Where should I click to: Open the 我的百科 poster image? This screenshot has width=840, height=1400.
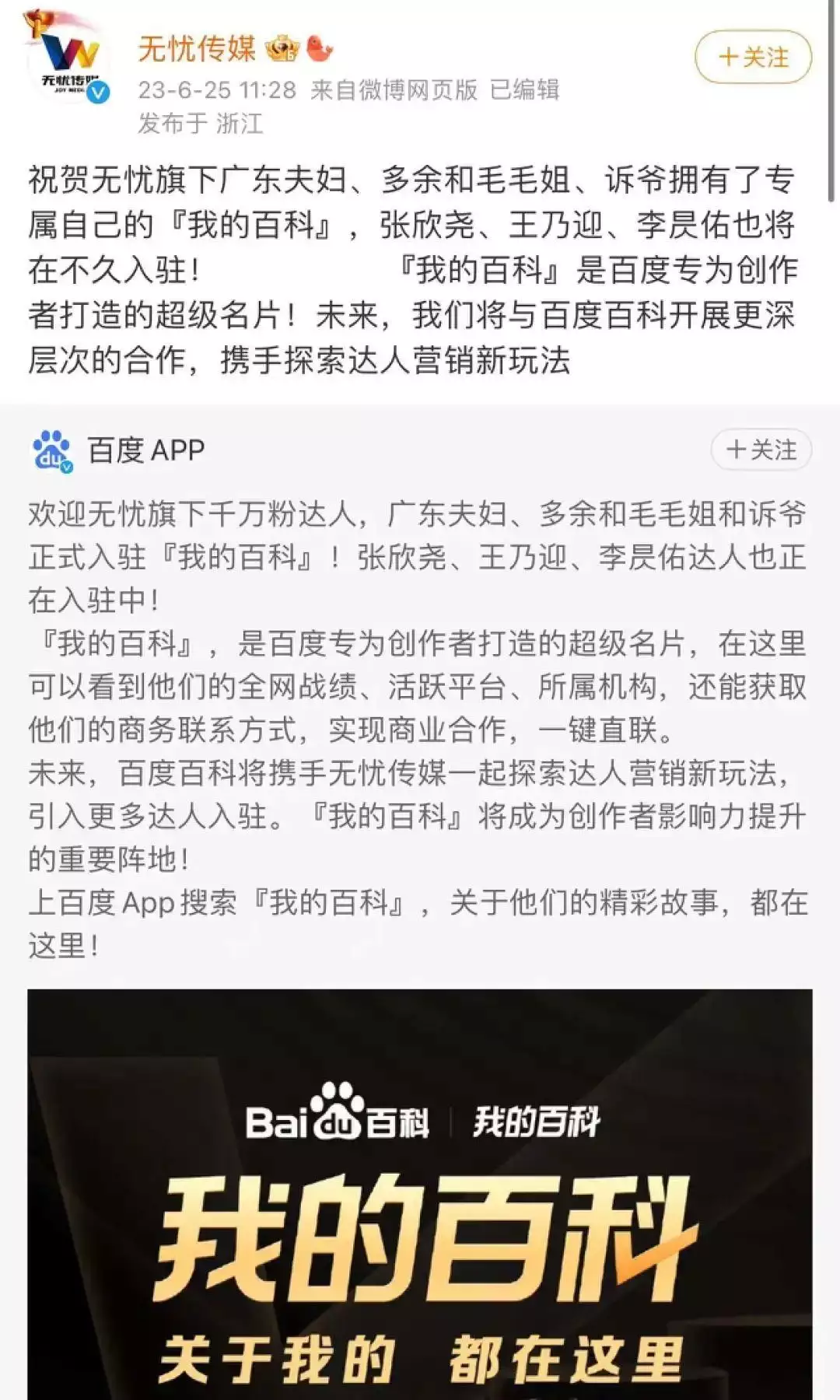click(x=420, y=1194)
